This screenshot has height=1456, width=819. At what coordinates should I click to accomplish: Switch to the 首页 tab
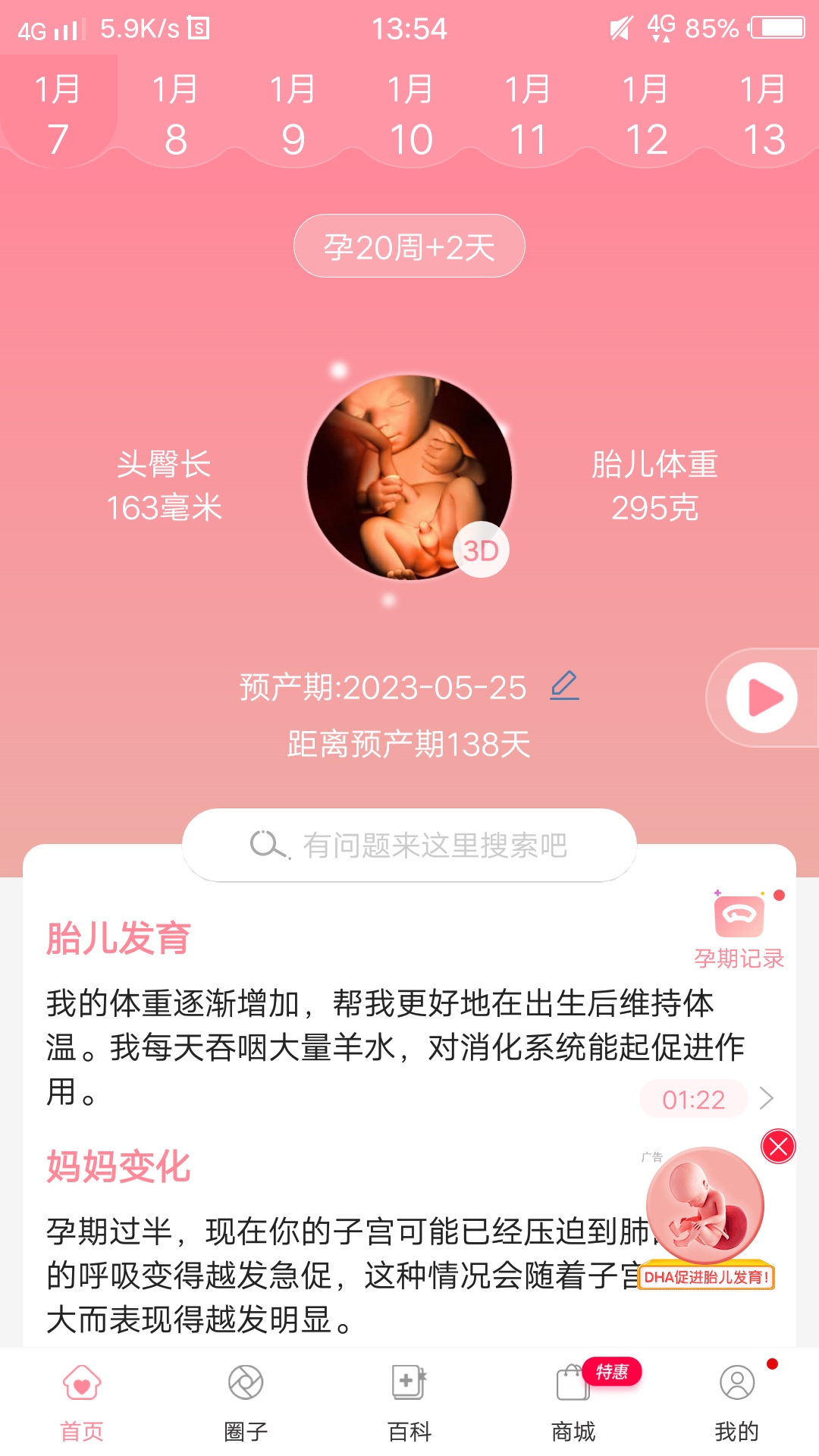pos(82,1401)
